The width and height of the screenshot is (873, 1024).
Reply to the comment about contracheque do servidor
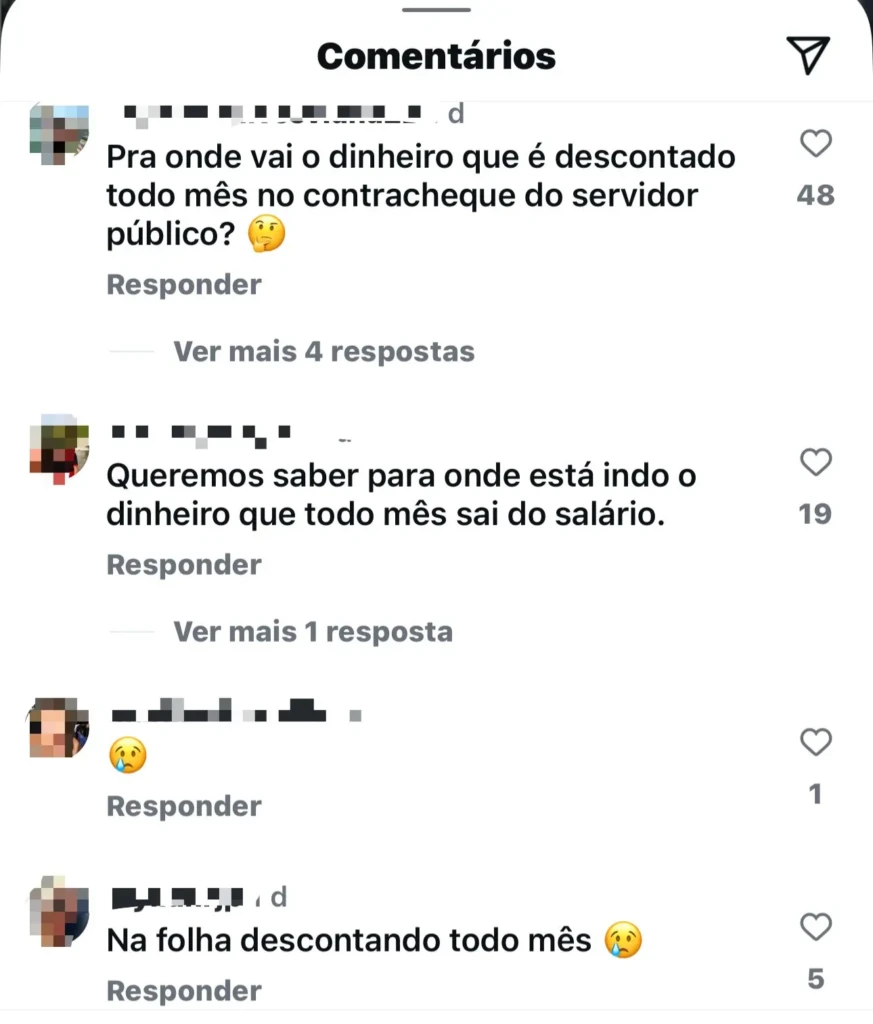[x=183, y=285]
